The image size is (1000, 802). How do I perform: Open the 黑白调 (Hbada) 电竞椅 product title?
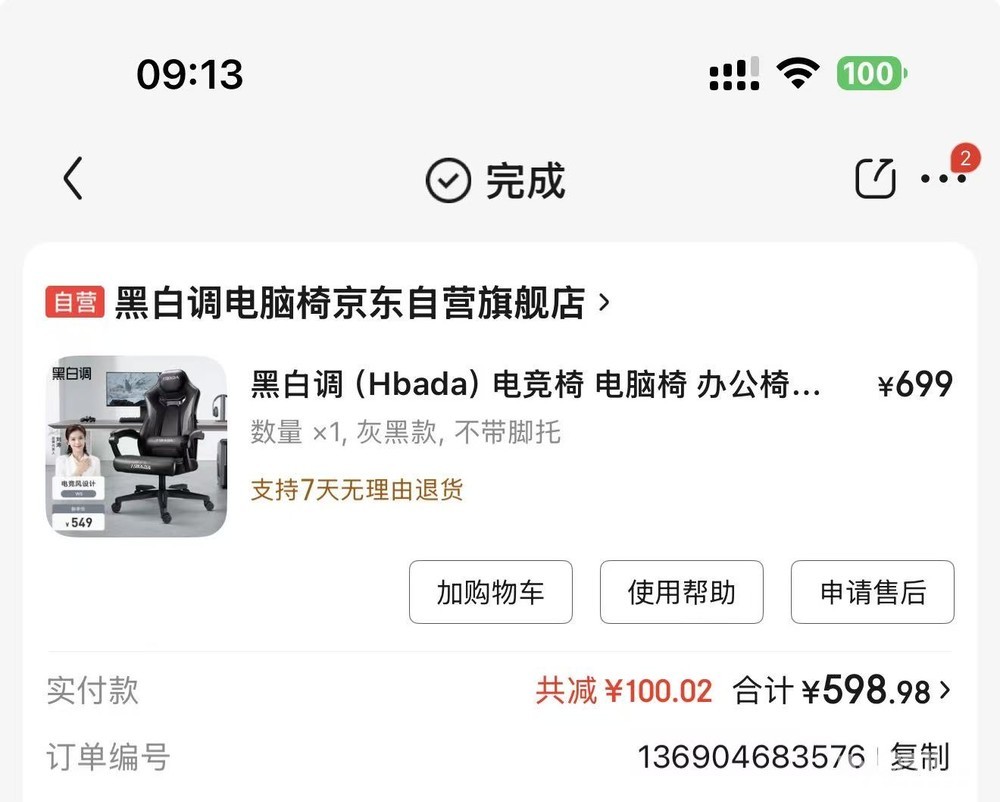(x=535, y=384)
